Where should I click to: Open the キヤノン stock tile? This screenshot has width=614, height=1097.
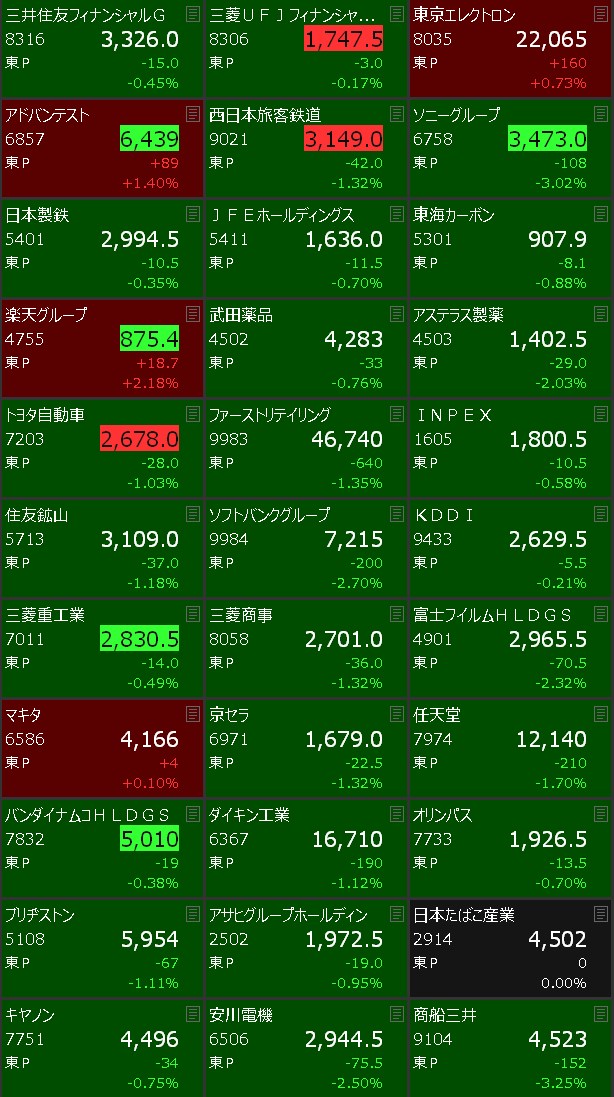(102, 1049)
